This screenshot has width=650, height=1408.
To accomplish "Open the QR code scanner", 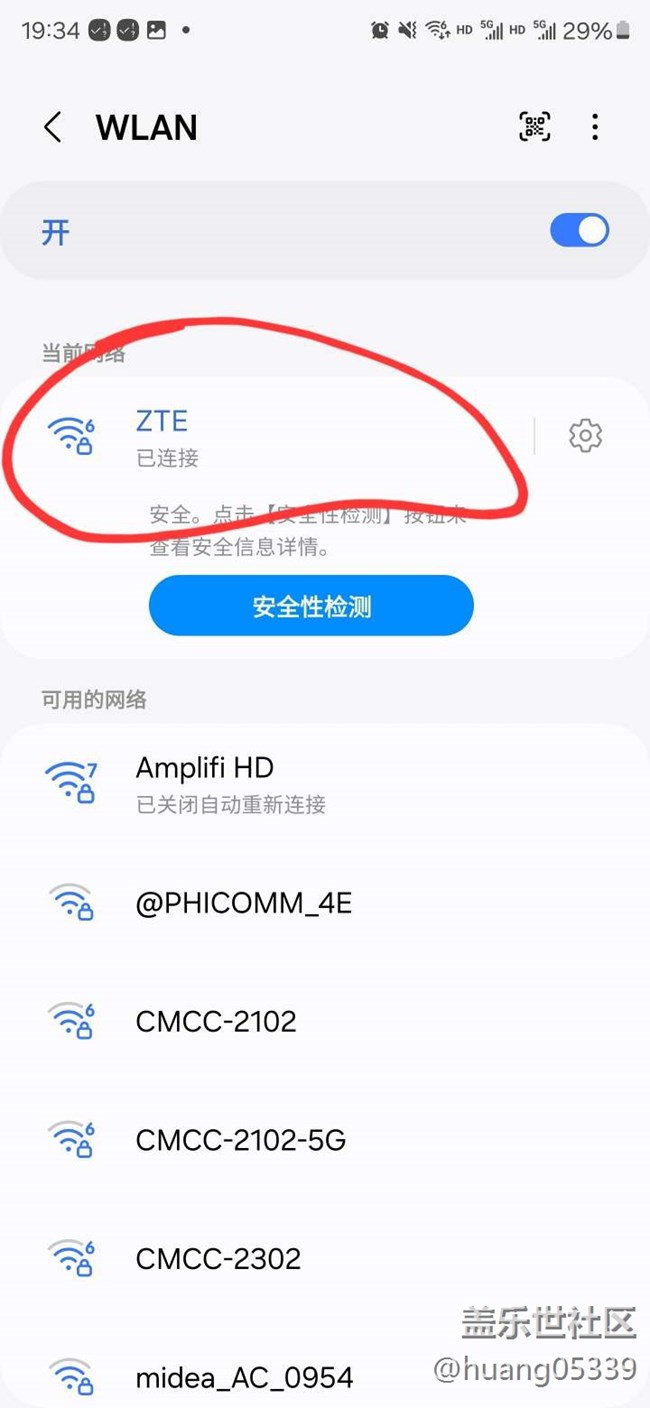I will coord(535,127).
